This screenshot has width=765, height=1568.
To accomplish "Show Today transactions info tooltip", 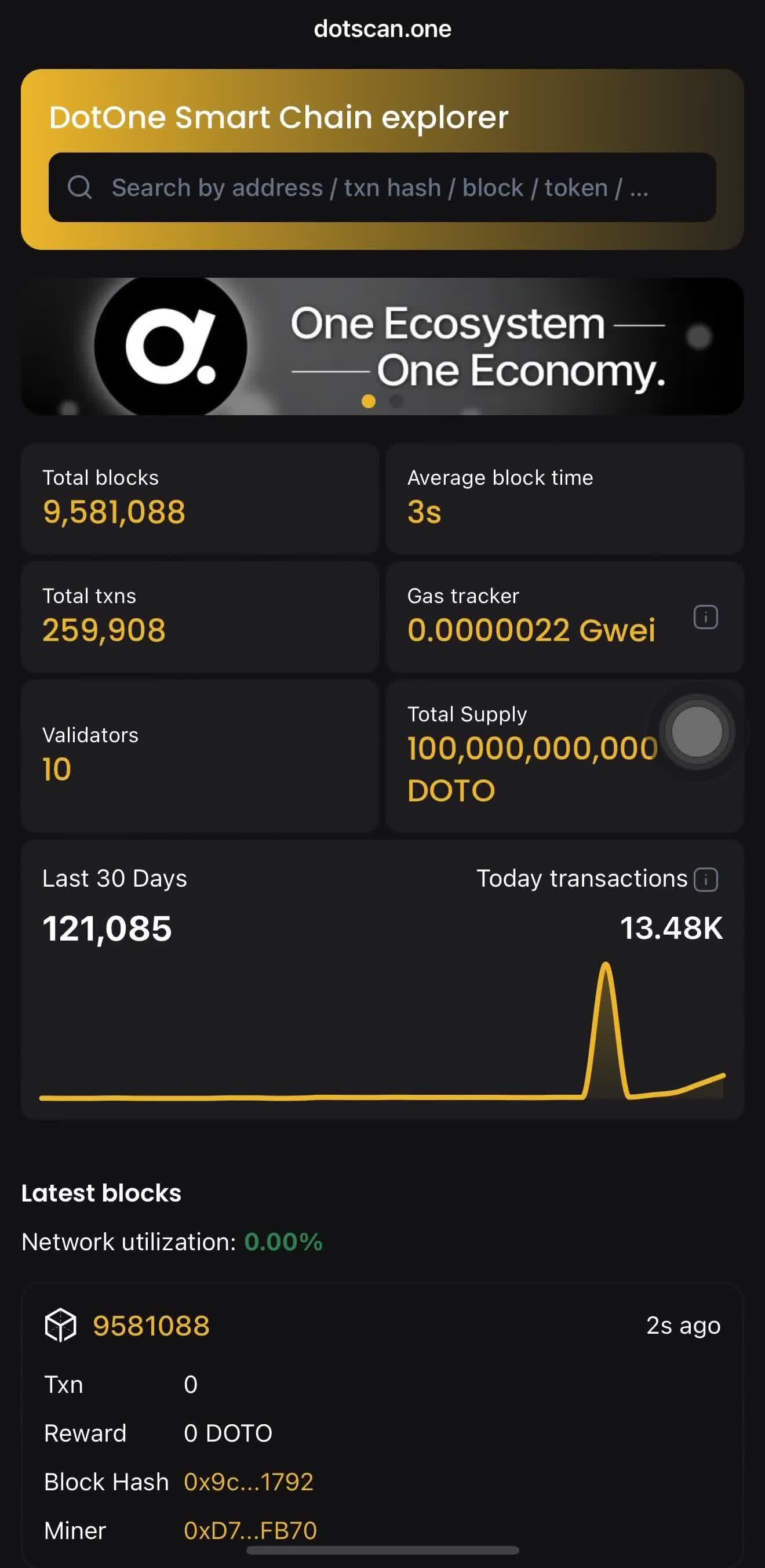I will coord(705,879).
